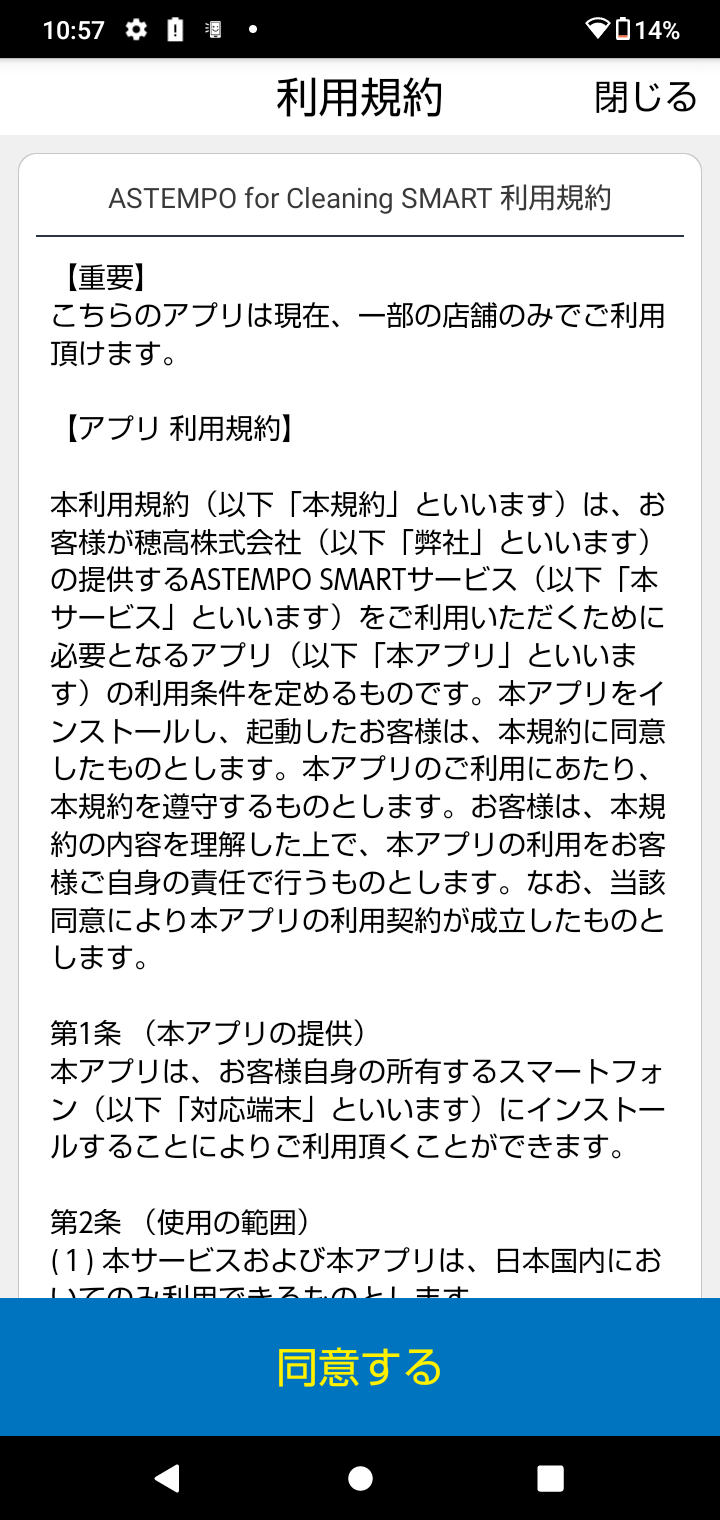This screenshot has height=1520, width=720.
Task: Tap the small dot notification indicator
Action: coord(250,31)
